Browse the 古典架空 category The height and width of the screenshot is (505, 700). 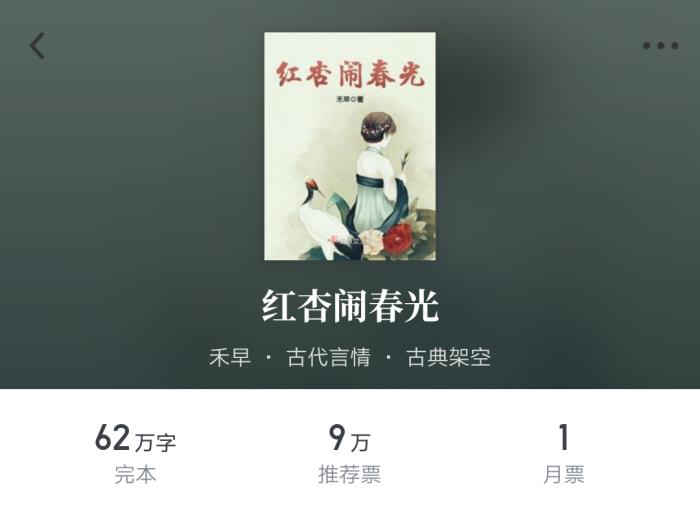448,357
